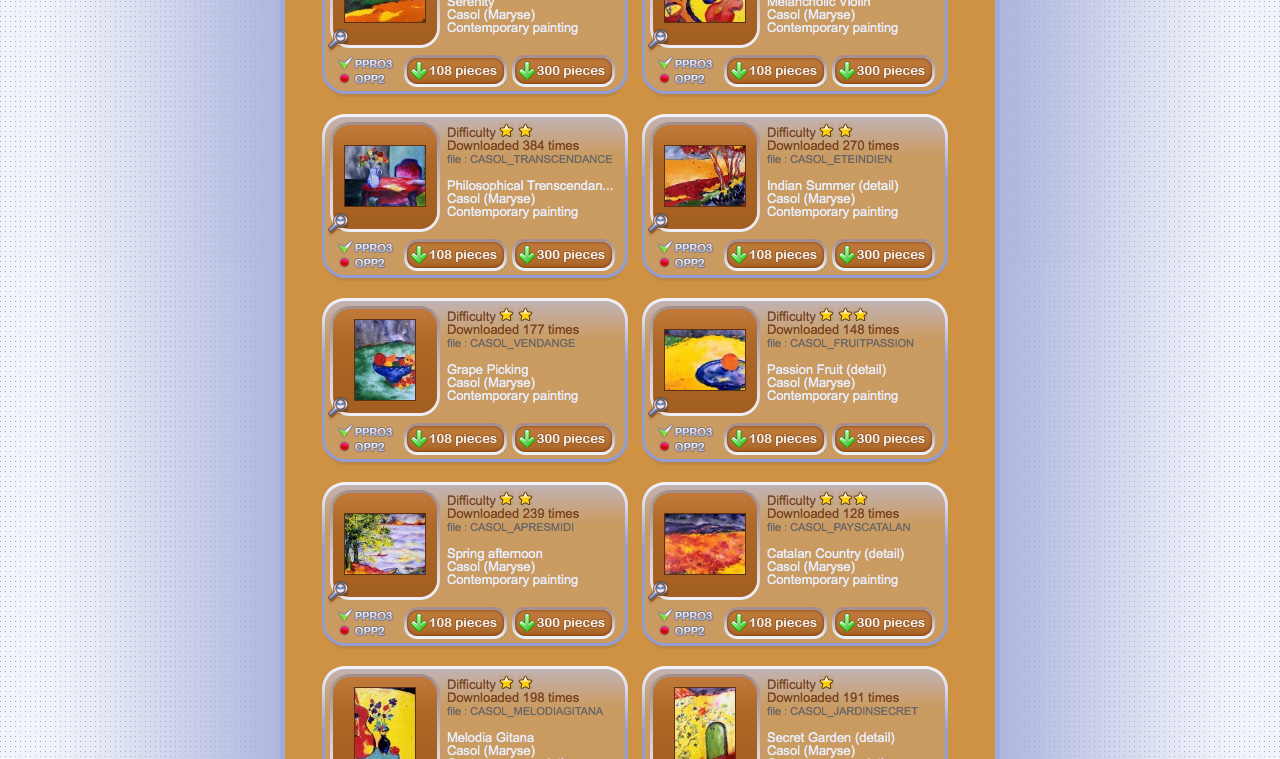The width and height of the screenshot is (1280, 759).
Task: Download Spring afternoon 300 pieces puzzle
Action: (563, 623)
